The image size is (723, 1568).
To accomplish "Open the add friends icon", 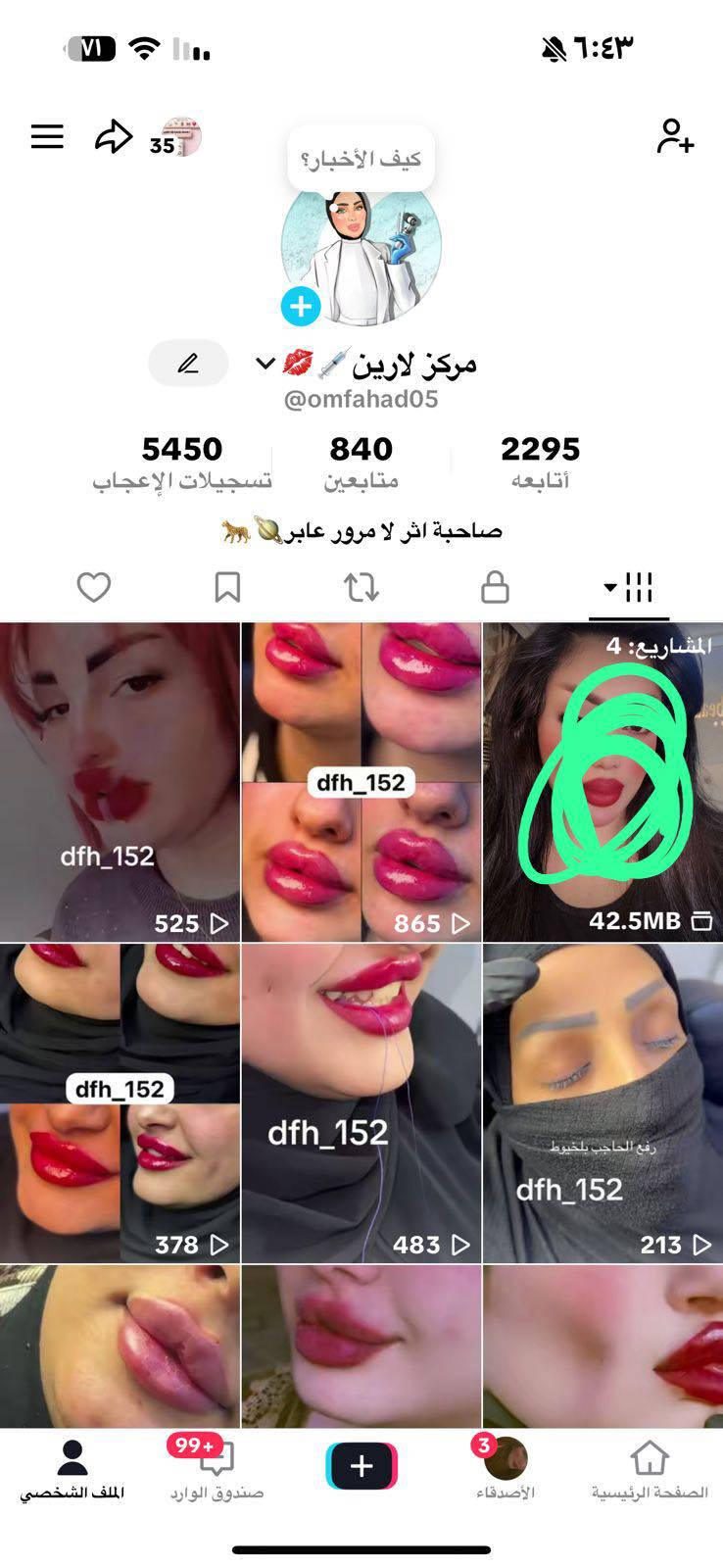I will [x=675, y=136].
